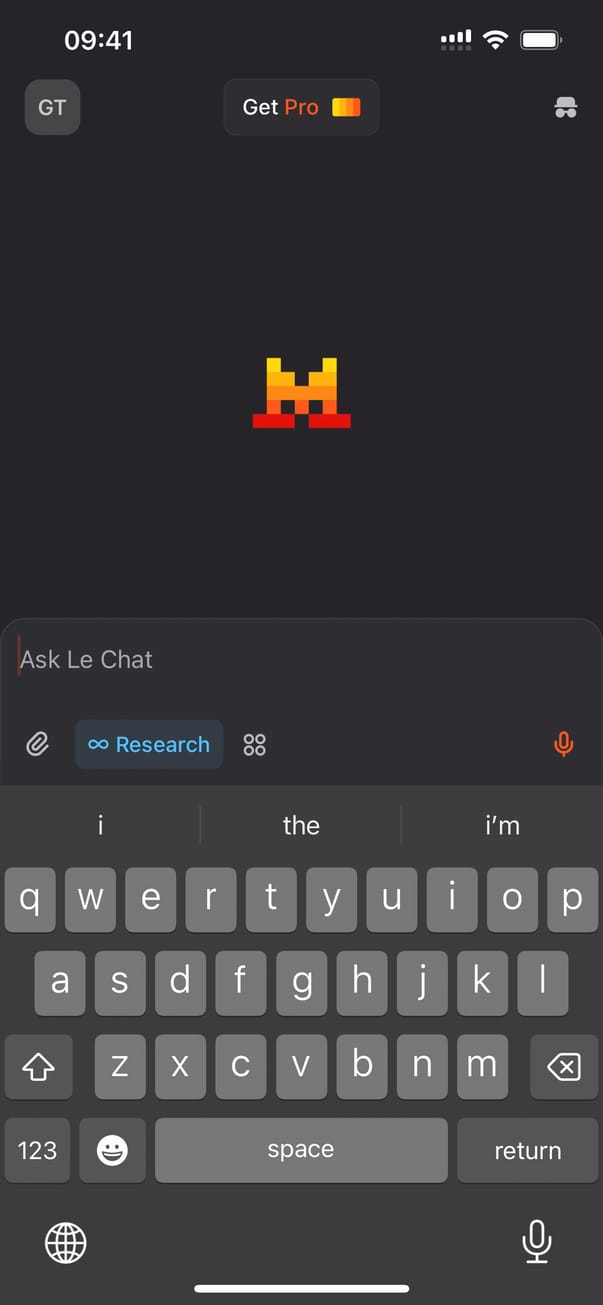Tap the Get Pro button
603x1305 pixels.
(x=301, y=107)
